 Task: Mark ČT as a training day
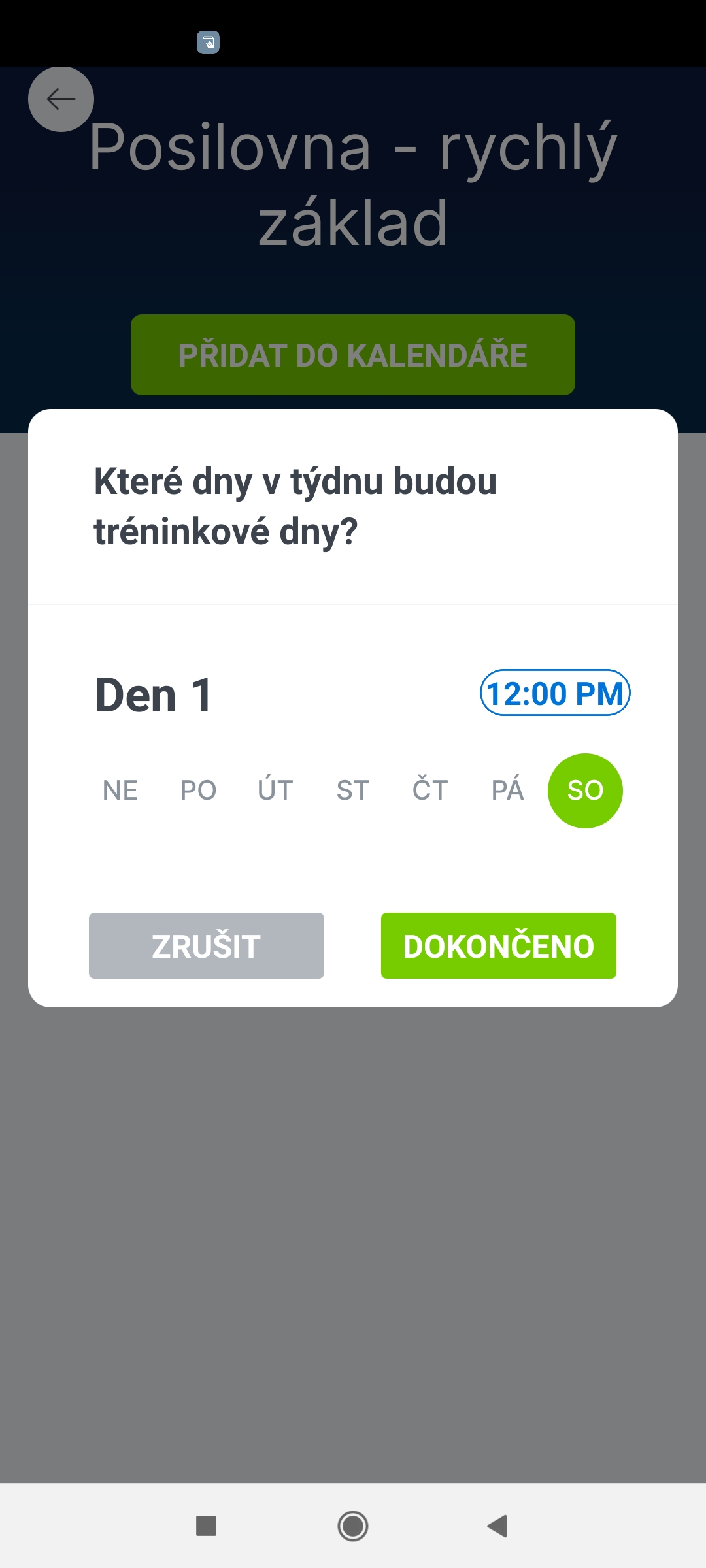pos(430,791)
